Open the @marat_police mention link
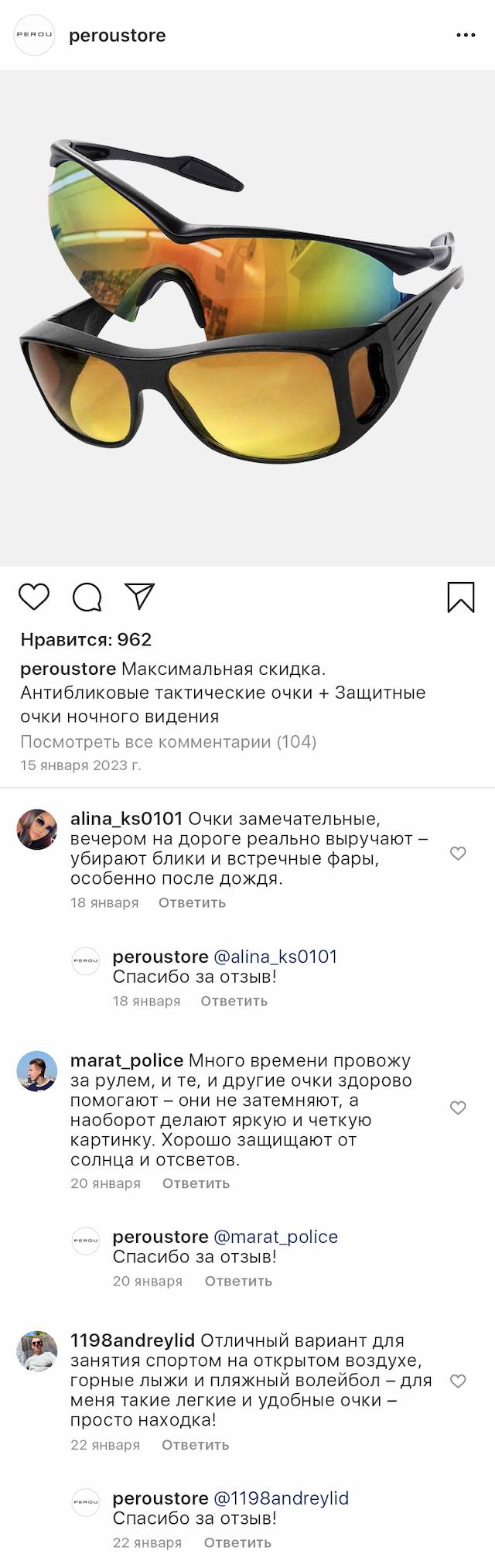This screenshot has width=495, height=1568. pos(275,1237)
